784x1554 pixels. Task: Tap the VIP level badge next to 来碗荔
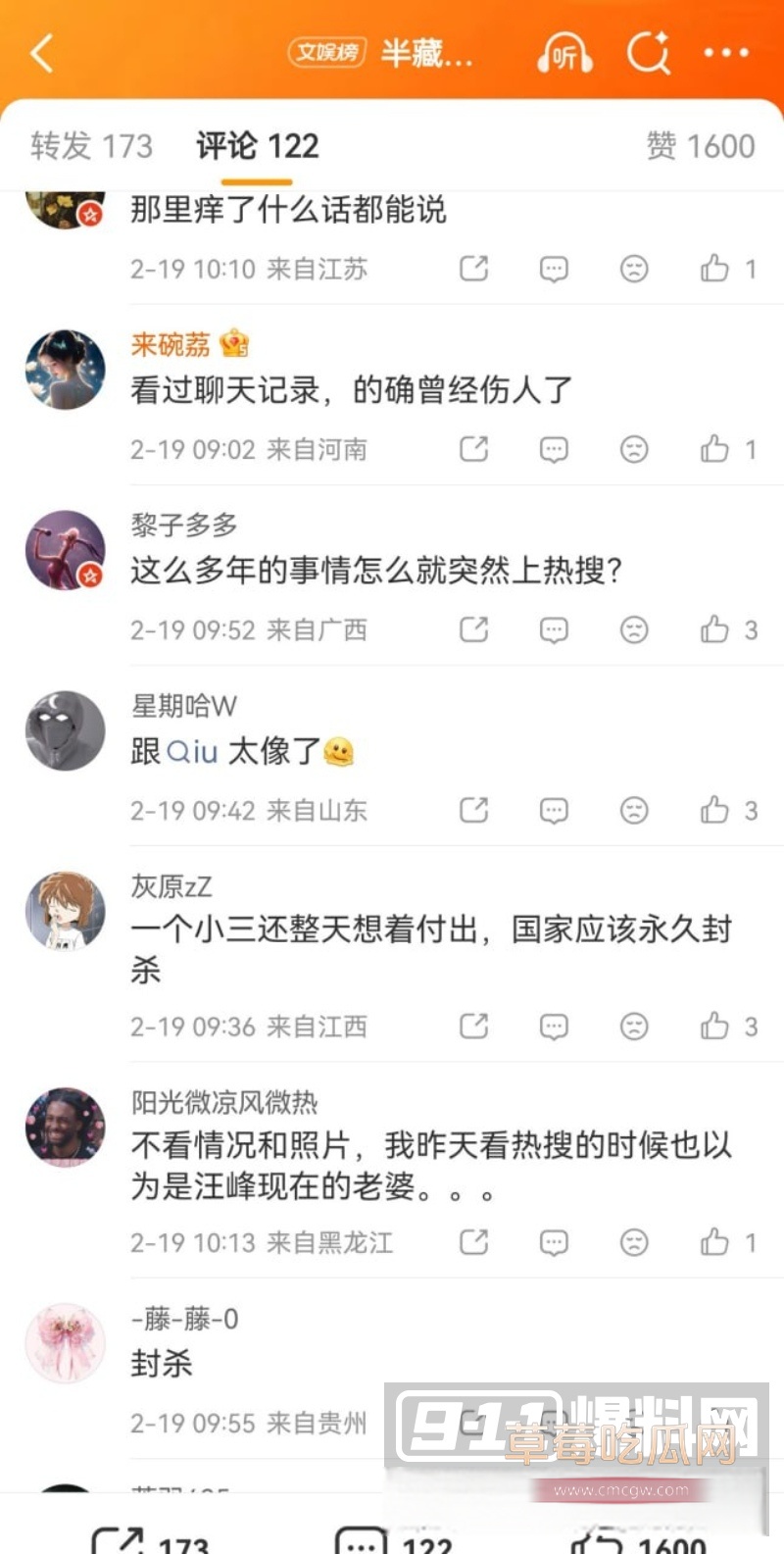[x=235, y=343]
